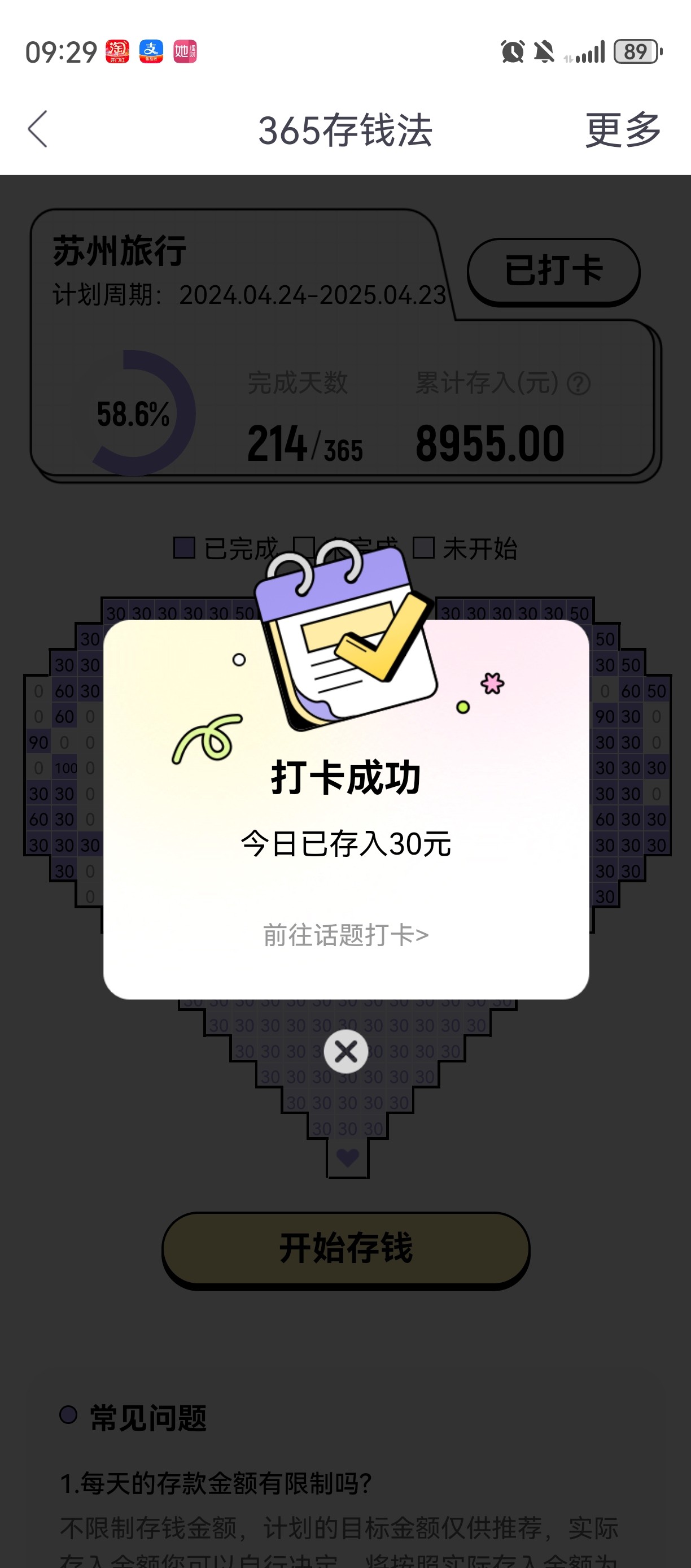This screenshot has width=691, height=1568.
Task: Open the 前往话题打卡 link
Action: coord(345,935)
